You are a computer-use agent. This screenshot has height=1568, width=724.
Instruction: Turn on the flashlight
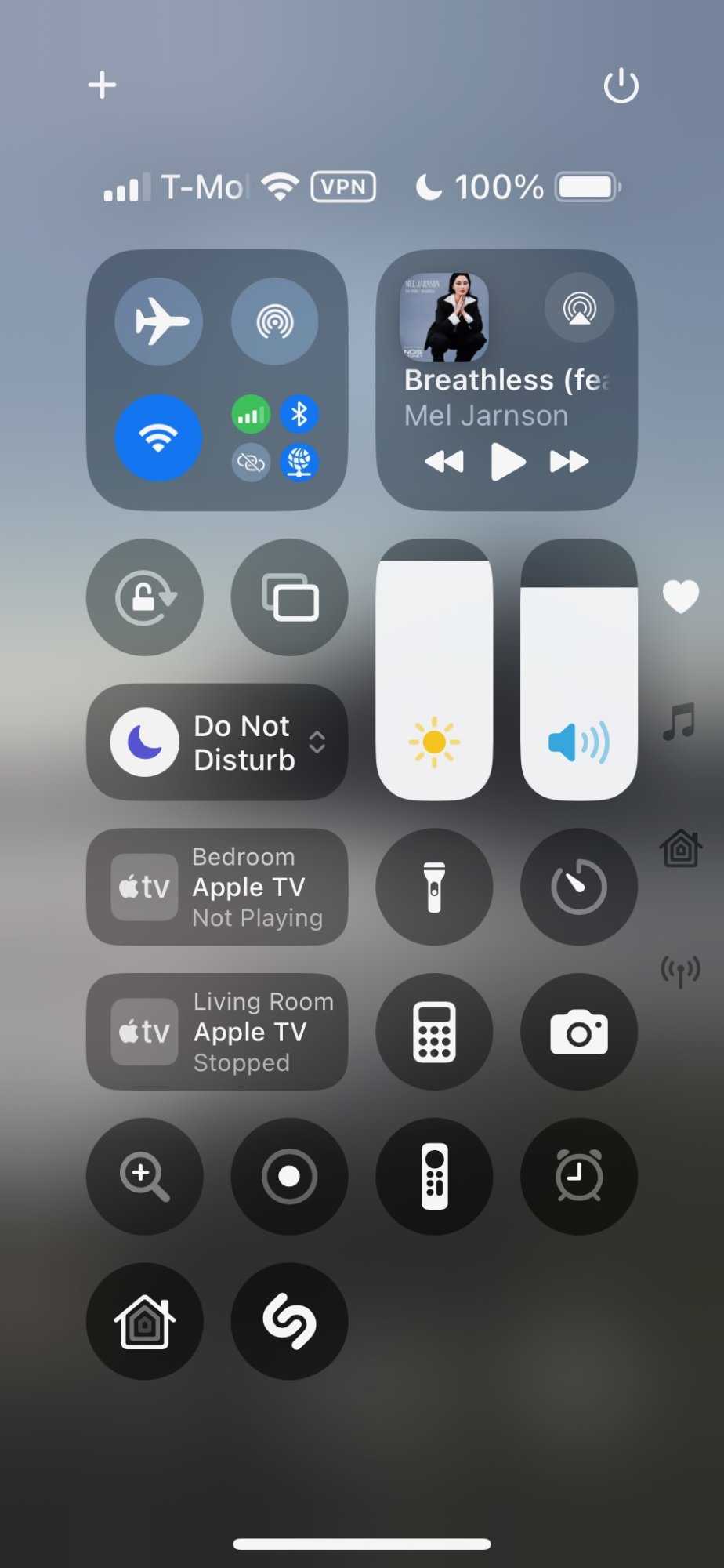pyautogui.click(x=434, y=887)
